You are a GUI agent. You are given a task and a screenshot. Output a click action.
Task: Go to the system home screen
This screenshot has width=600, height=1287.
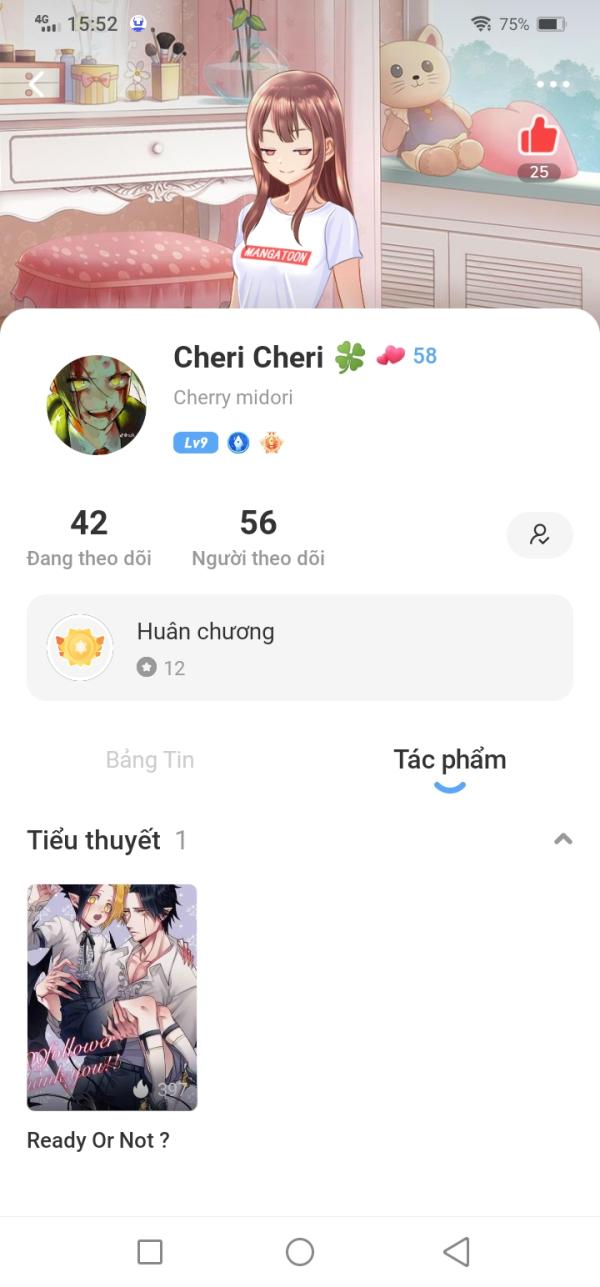300,1251
